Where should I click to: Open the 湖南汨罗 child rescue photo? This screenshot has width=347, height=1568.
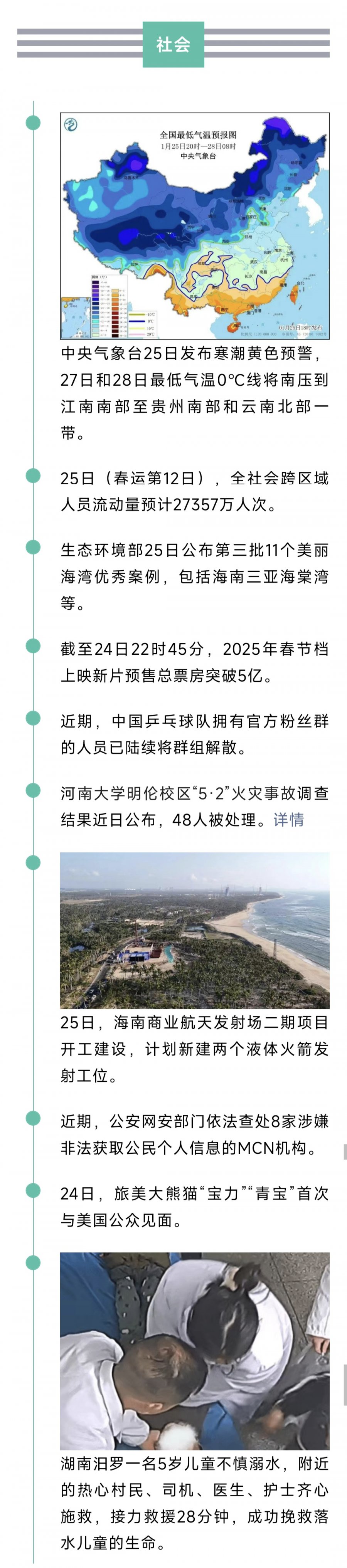click(x=194, y=1350)
